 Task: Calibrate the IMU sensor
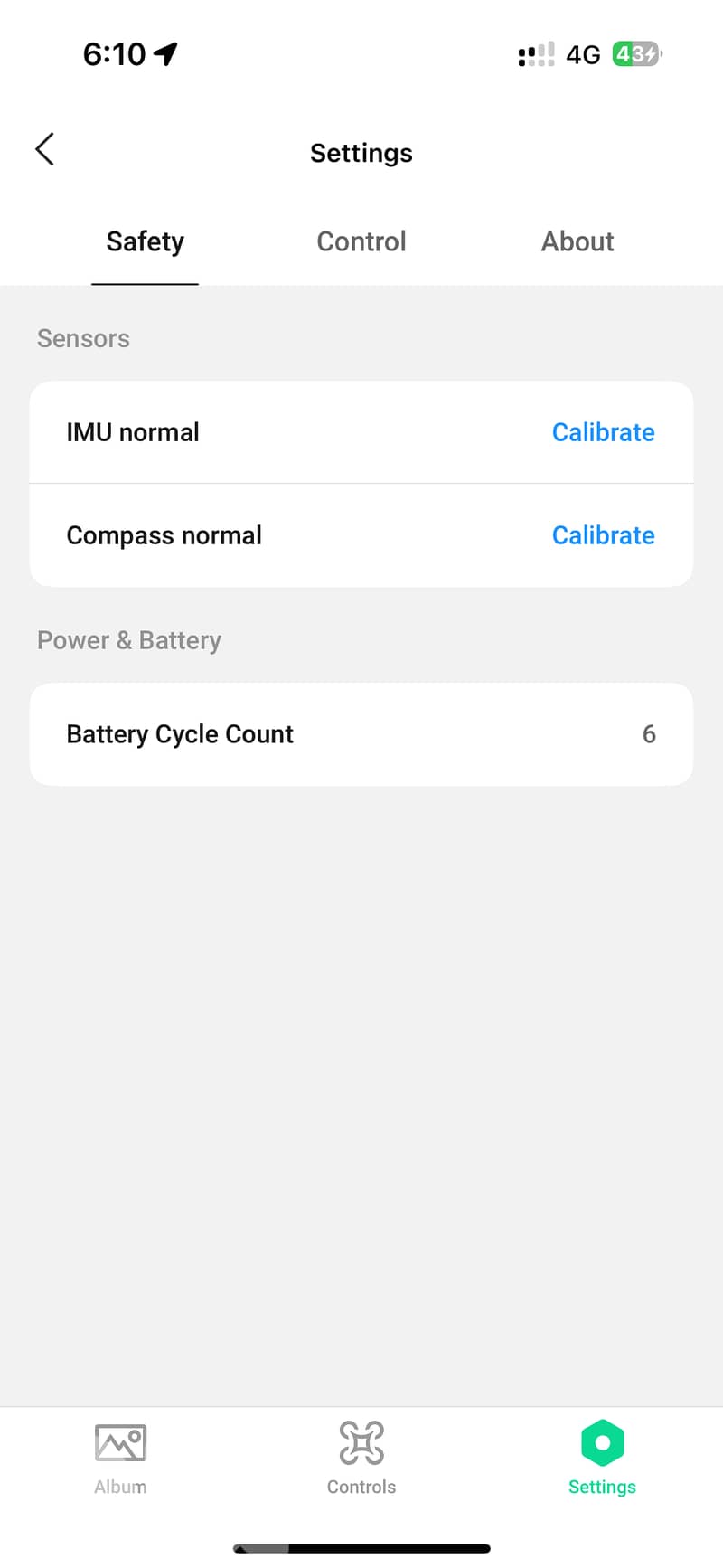603,432
